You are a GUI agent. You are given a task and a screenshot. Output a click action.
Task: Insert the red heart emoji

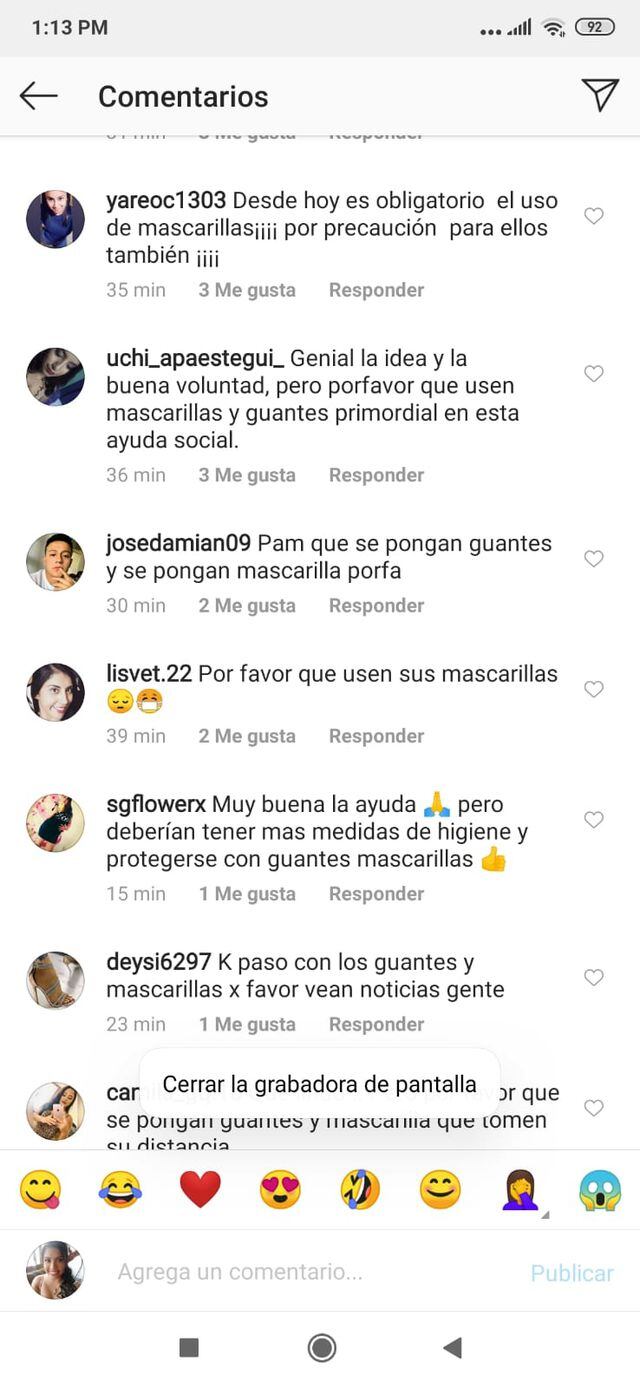(200, 1190)
